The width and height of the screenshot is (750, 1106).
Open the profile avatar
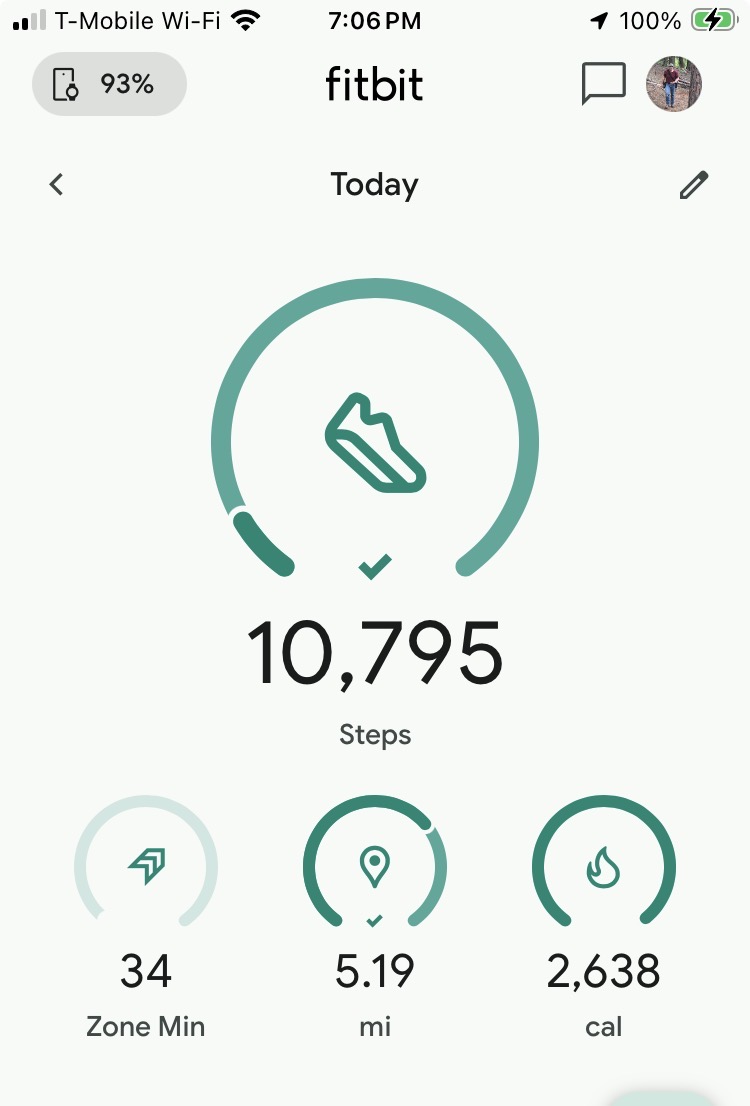674,84
